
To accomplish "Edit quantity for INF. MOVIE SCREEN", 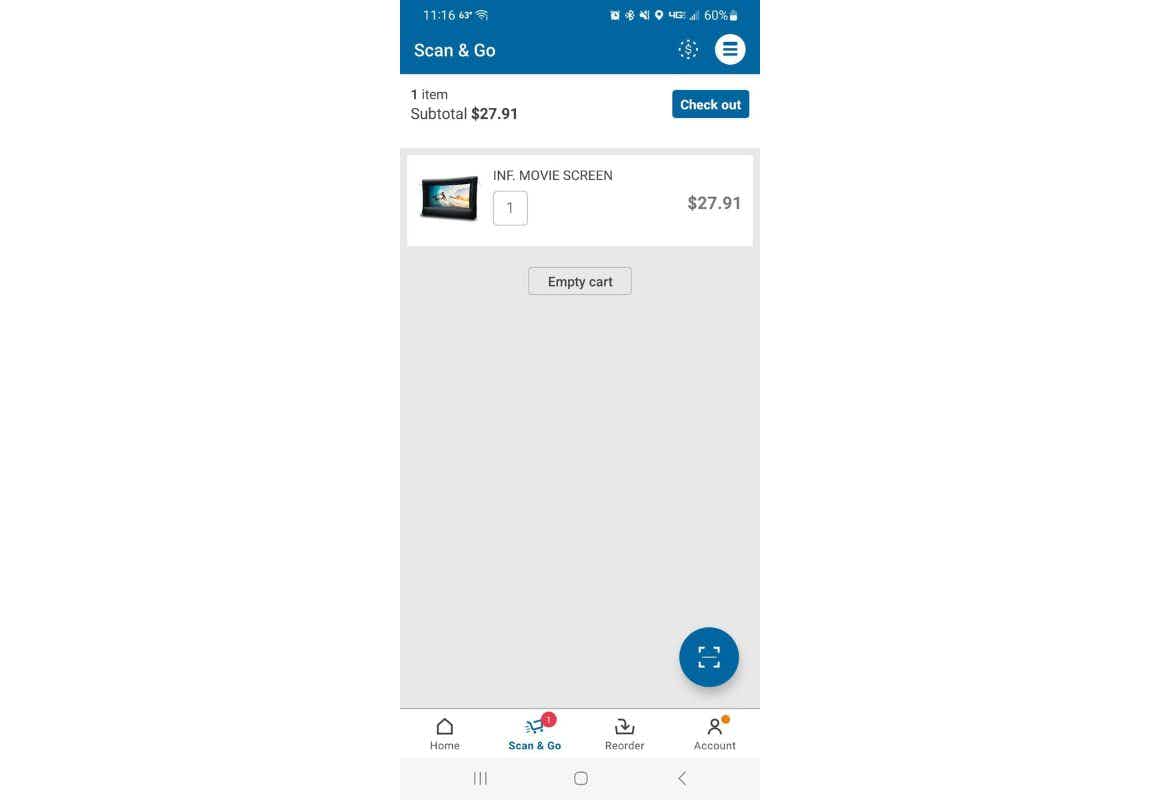I will tap(510, 208).
